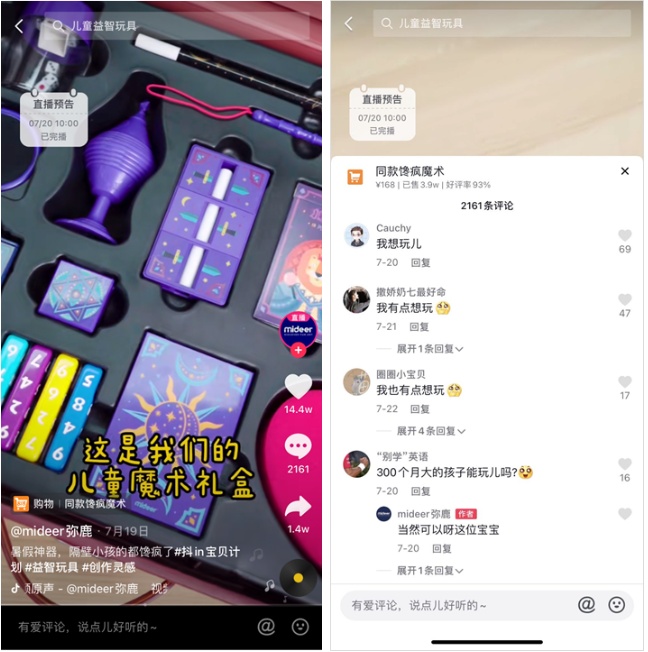Open the 2161 comments bubble icon
The image size is (648, 652).
tap(298, 446)
